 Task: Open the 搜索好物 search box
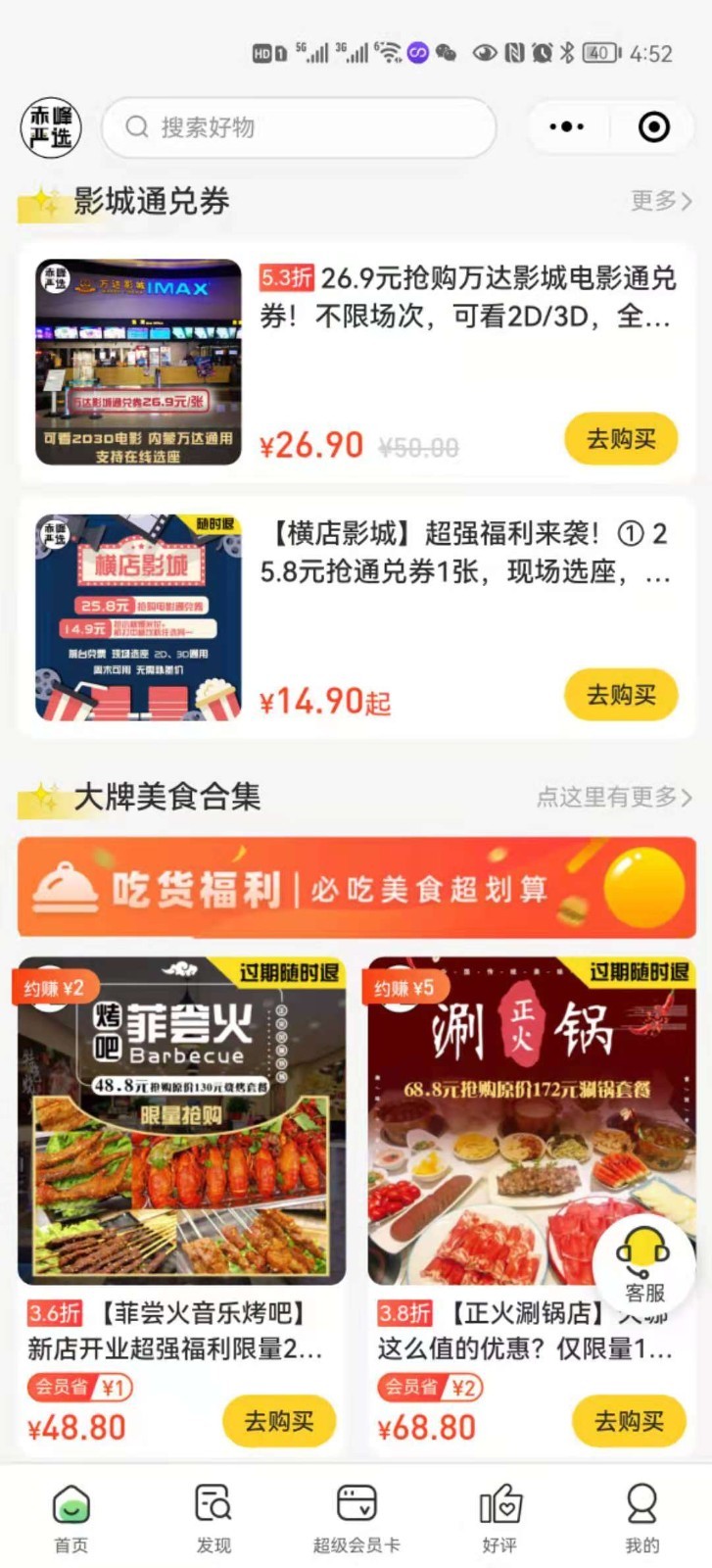tap(299, 127)
